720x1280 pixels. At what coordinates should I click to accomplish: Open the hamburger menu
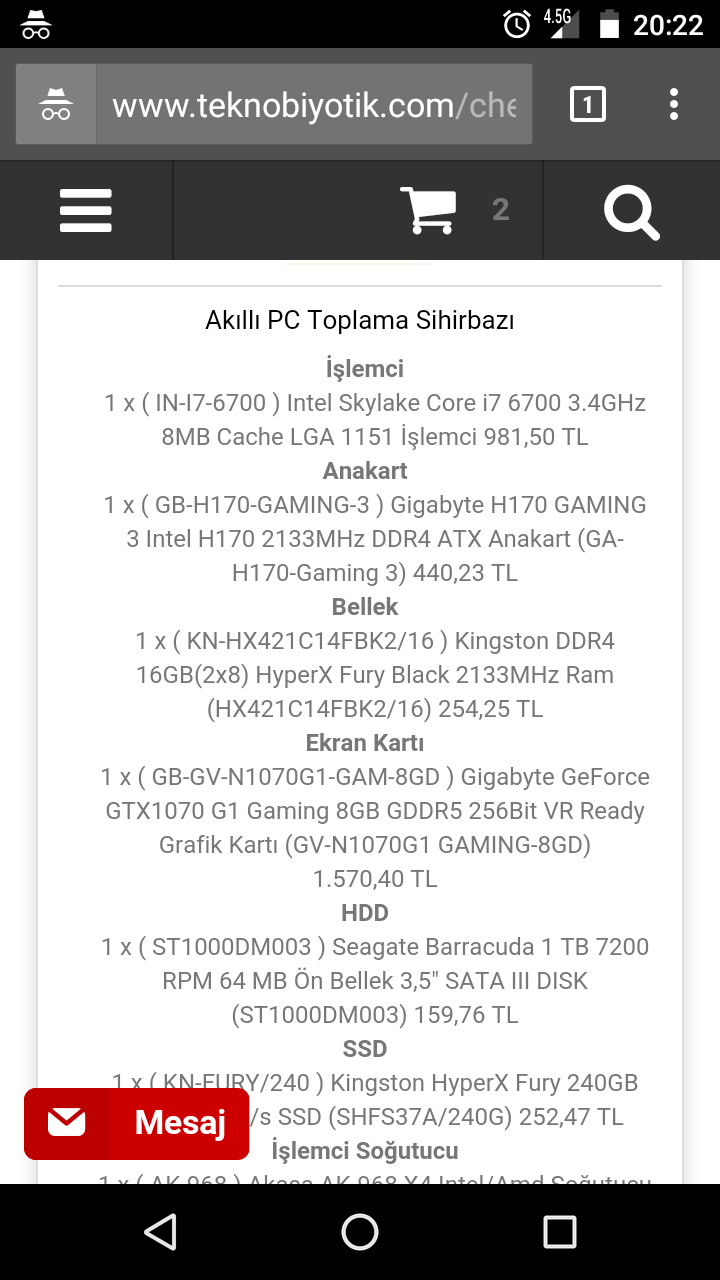coord(86,211)
